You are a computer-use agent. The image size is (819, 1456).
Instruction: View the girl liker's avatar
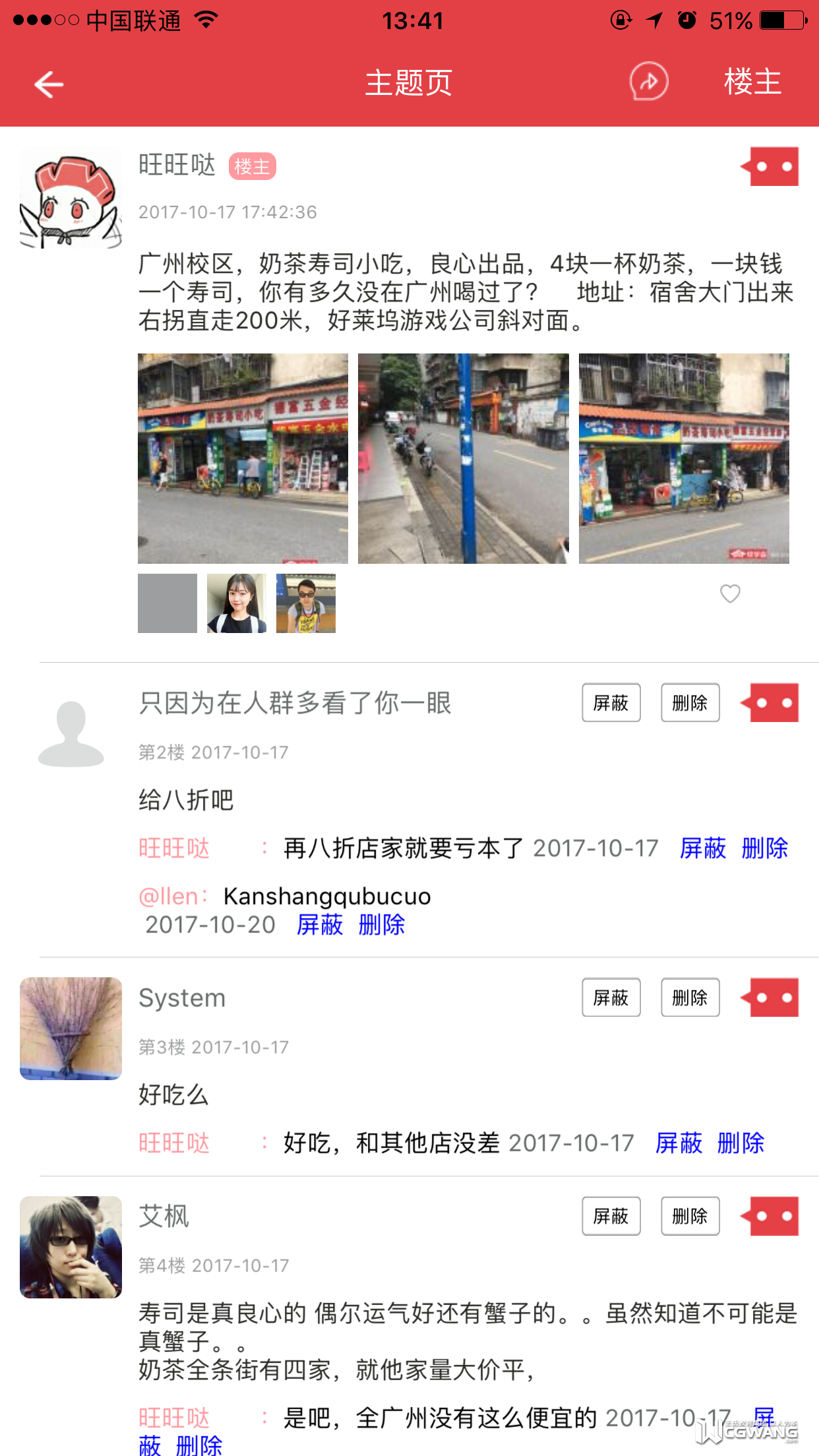pyautogui.click(x=236, y=603)
